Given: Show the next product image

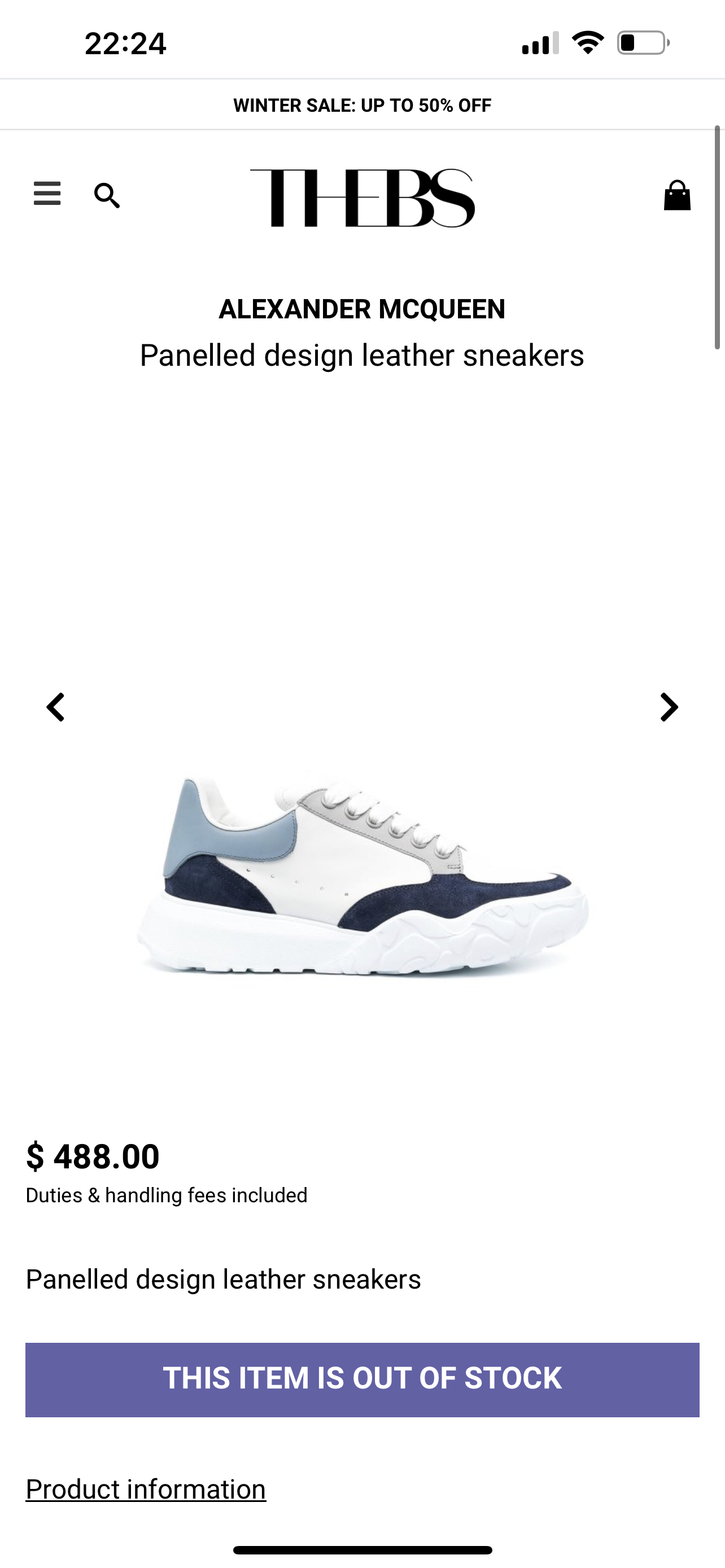Looking at the screenshot, I should tap(669, 707).
